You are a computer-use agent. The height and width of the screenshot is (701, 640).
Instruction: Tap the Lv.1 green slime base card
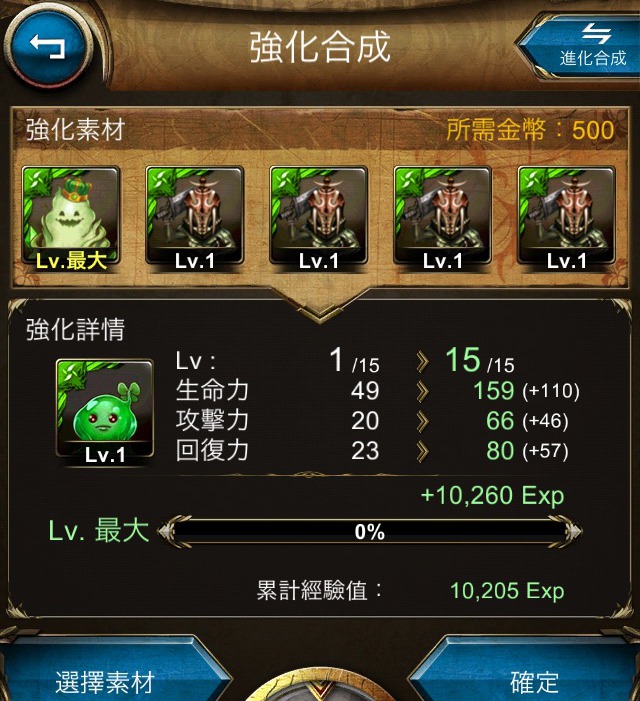(x=103, y=412)
